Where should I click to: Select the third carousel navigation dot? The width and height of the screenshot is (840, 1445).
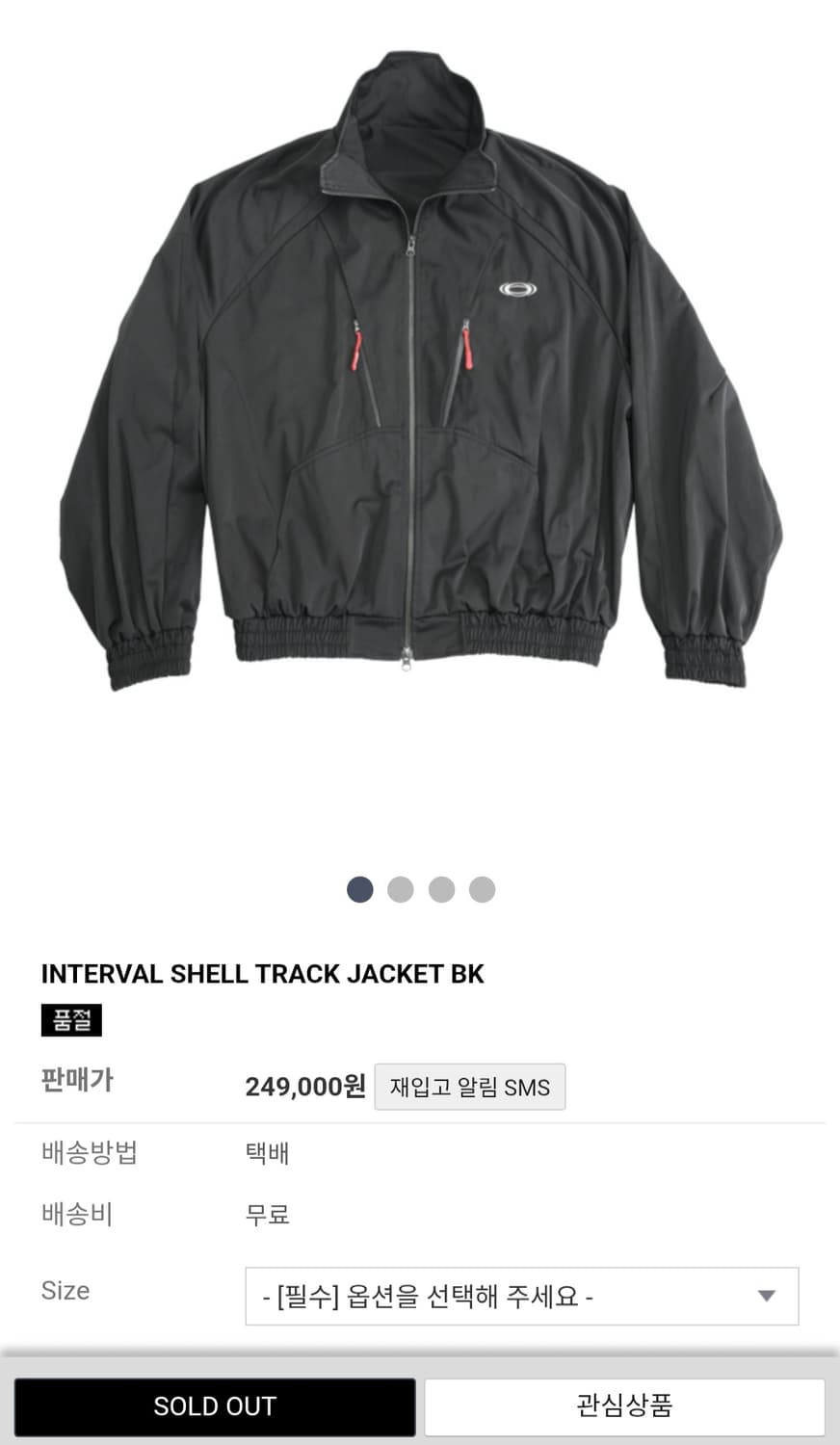click(440, 889)
